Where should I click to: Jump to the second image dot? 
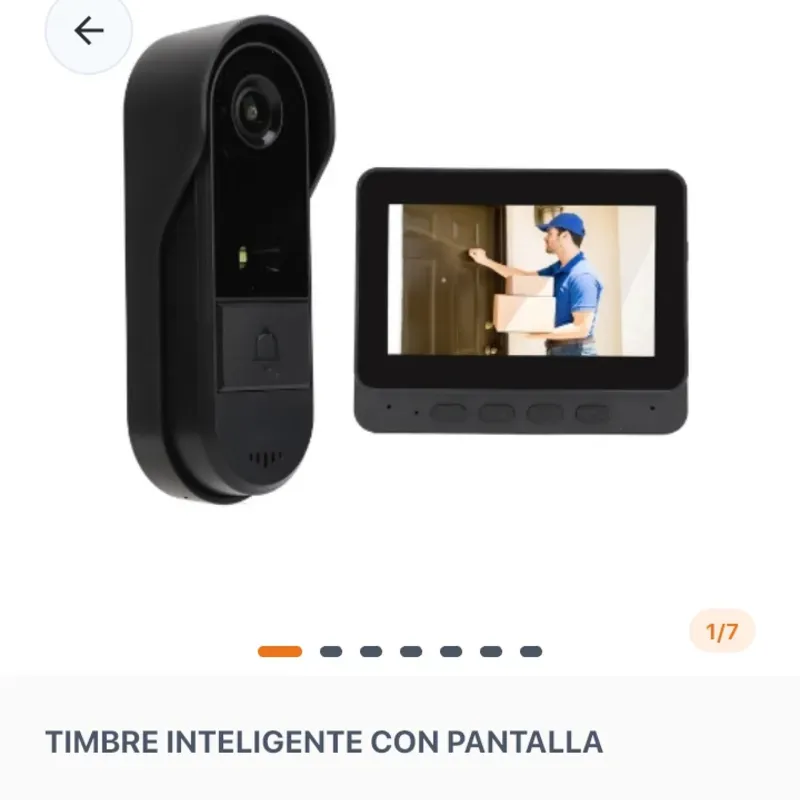(331, 651)
